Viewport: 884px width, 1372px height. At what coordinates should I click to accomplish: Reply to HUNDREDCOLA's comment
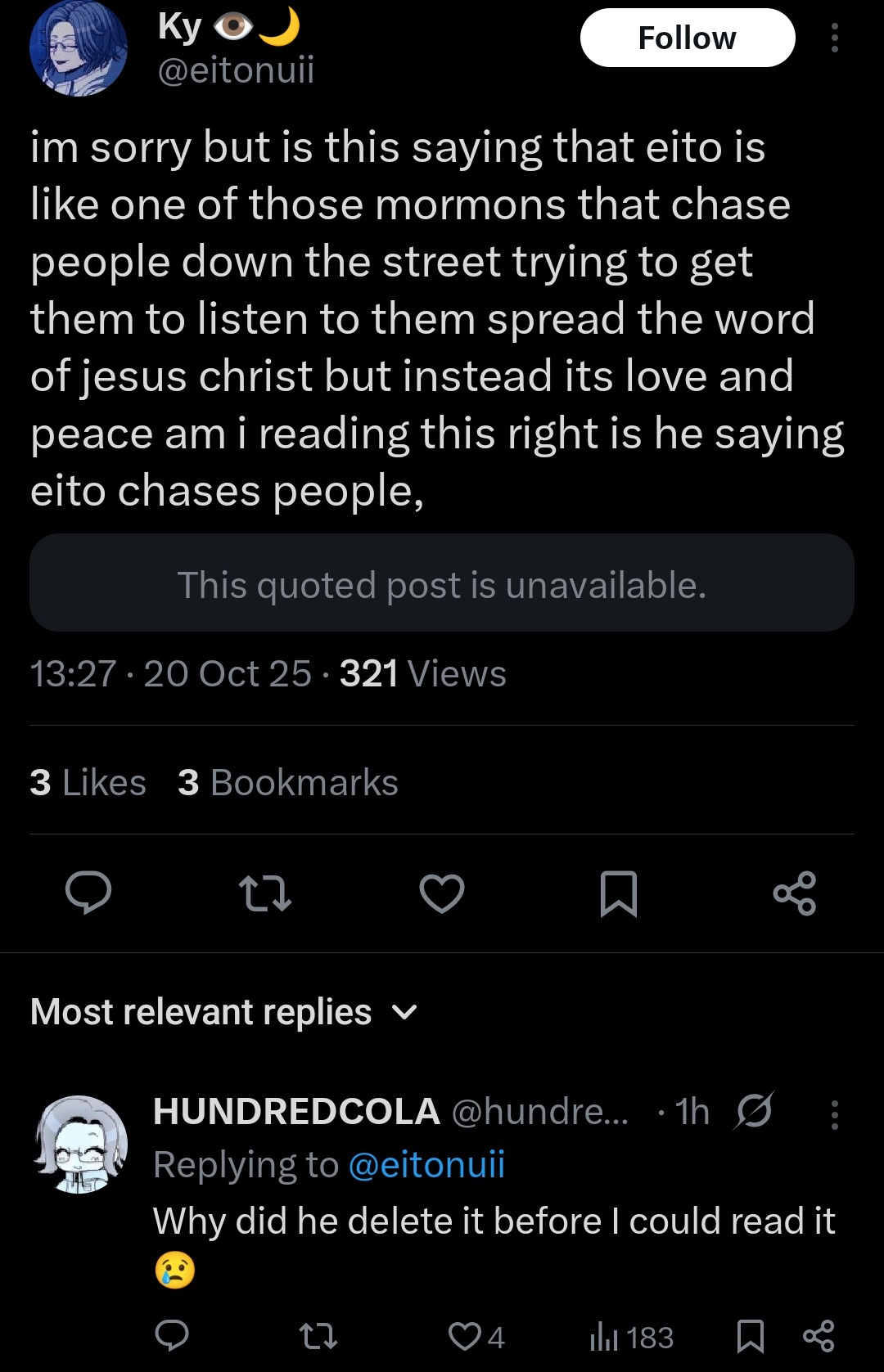click(x=172, y=1336)
